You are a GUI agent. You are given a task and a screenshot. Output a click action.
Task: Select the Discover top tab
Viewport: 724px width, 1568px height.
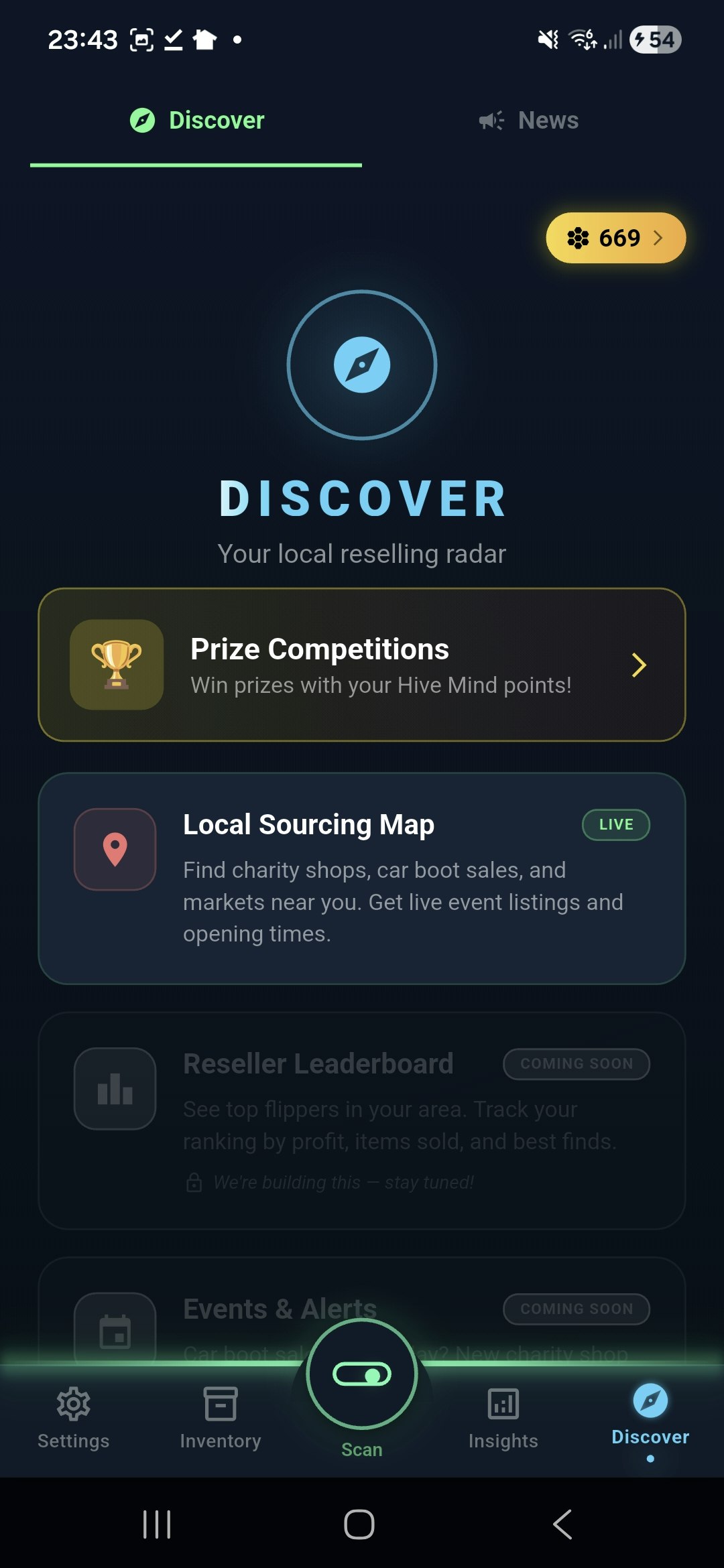pyautogui.click(x=196, y=121)
